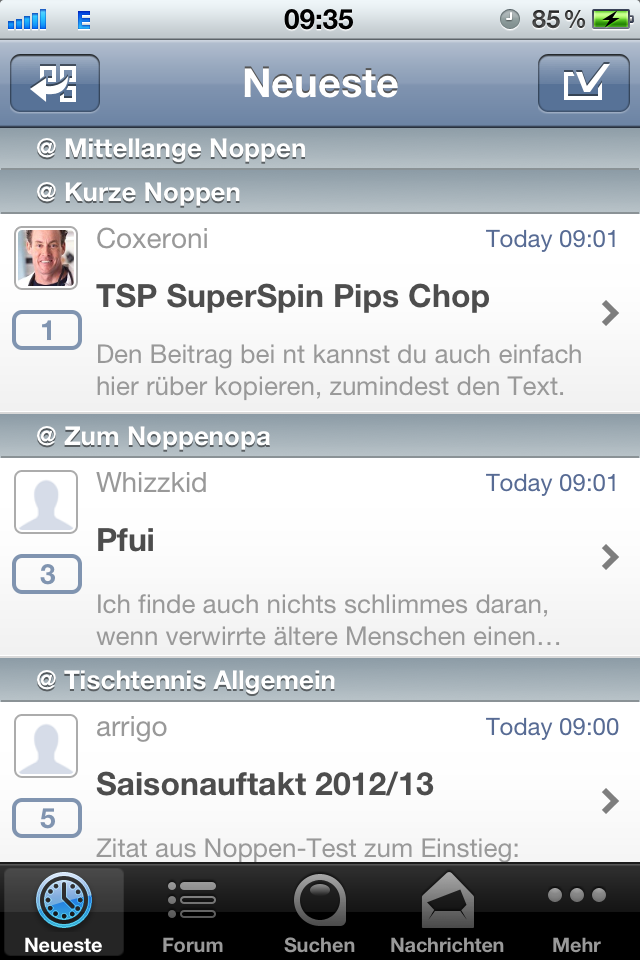Switch to the Suchen tab
Screen dimensions: 640x960
(320, 912)
